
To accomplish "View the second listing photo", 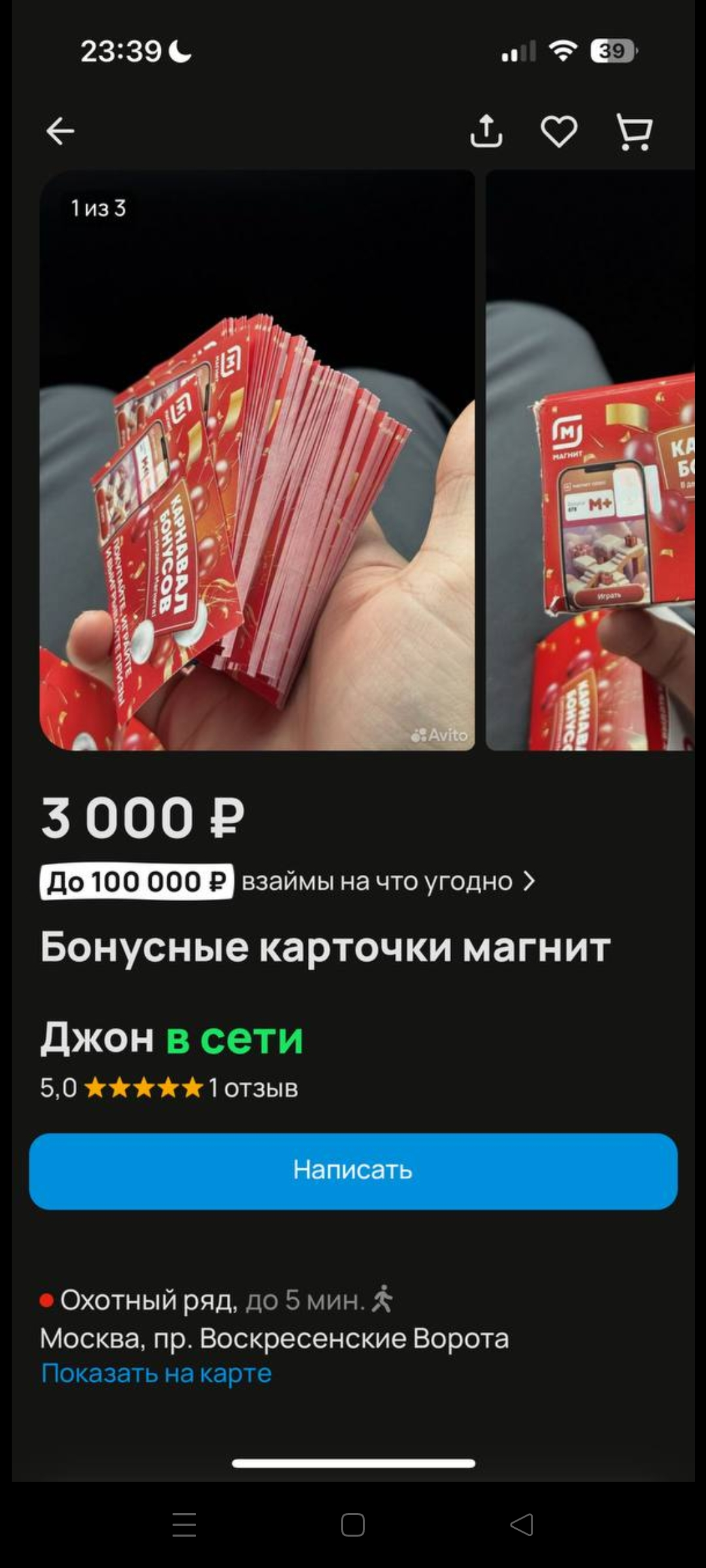I will point(590,460).
